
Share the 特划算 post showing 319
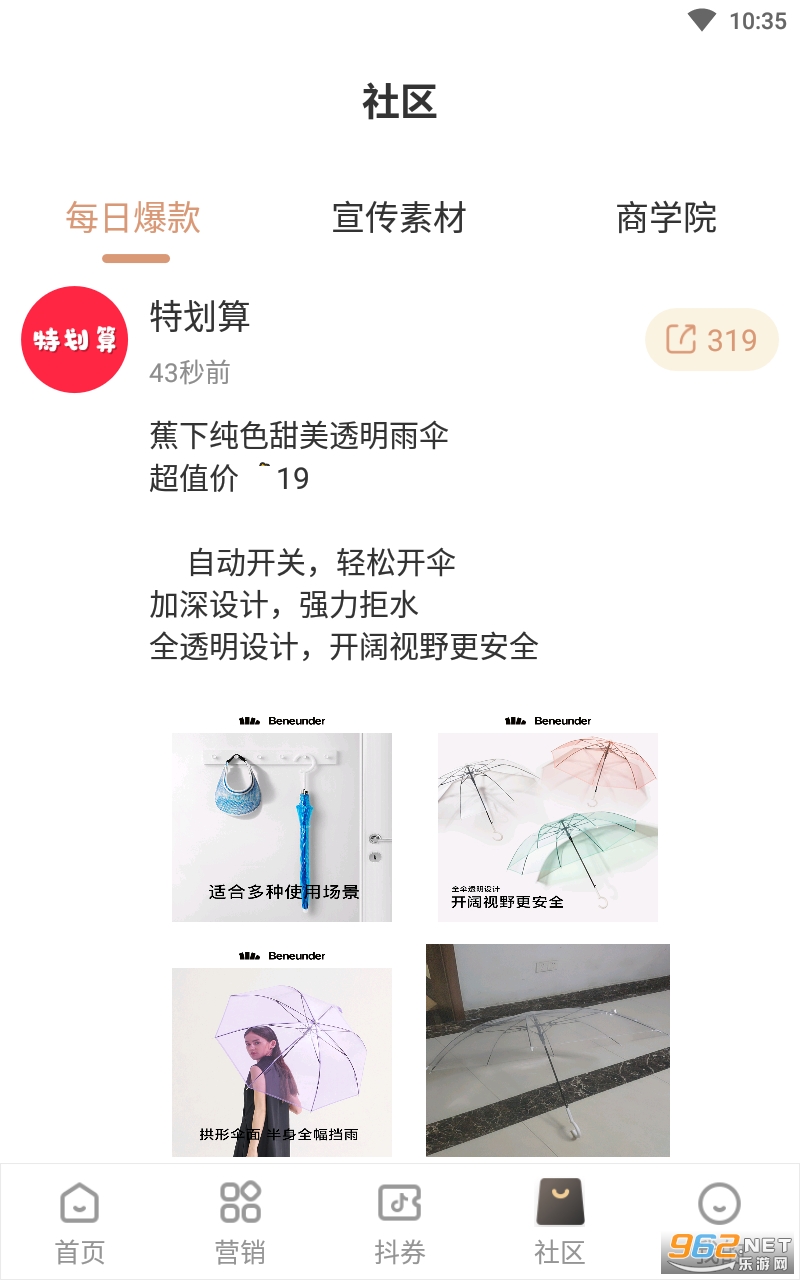[712, 340]
